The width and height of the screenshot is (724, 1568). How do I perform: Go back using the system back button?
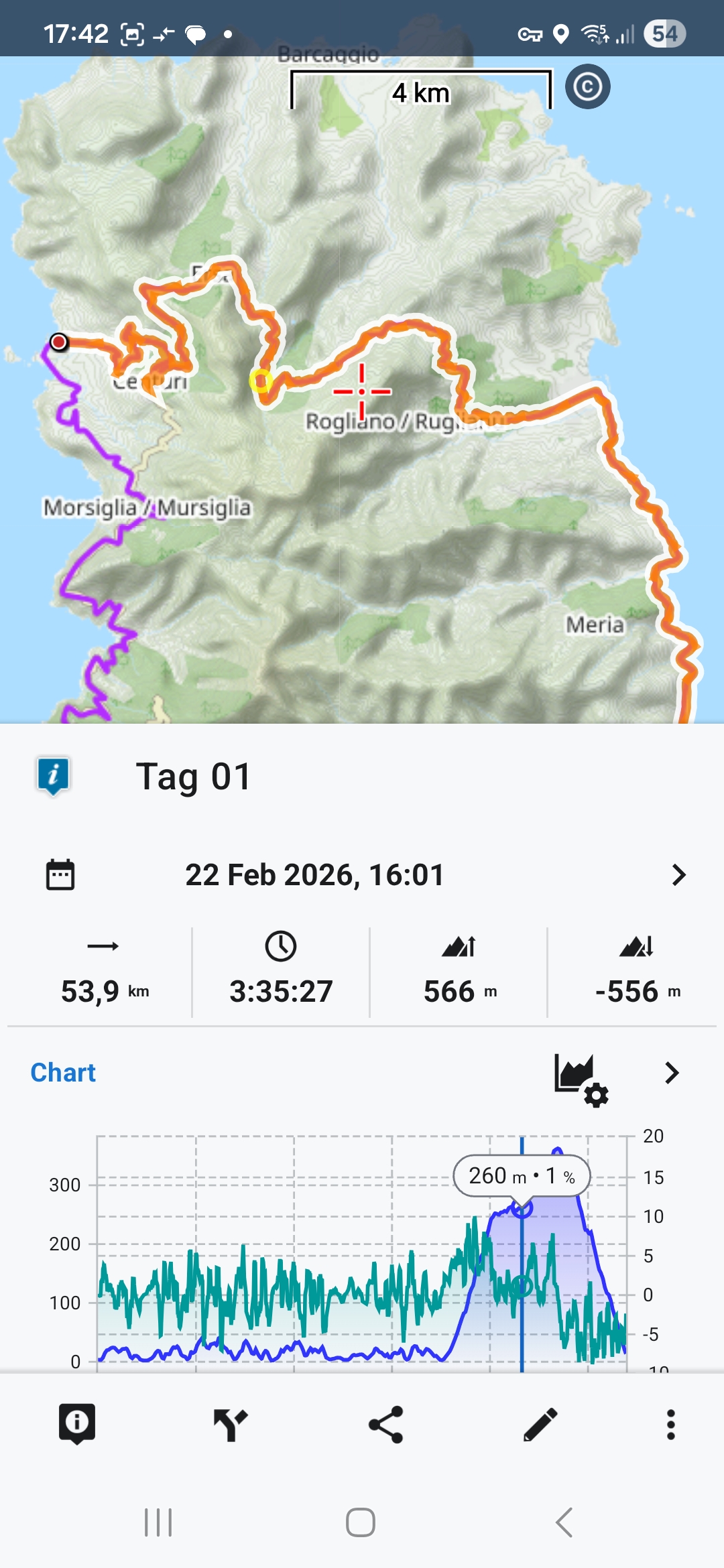(564, 1522)
